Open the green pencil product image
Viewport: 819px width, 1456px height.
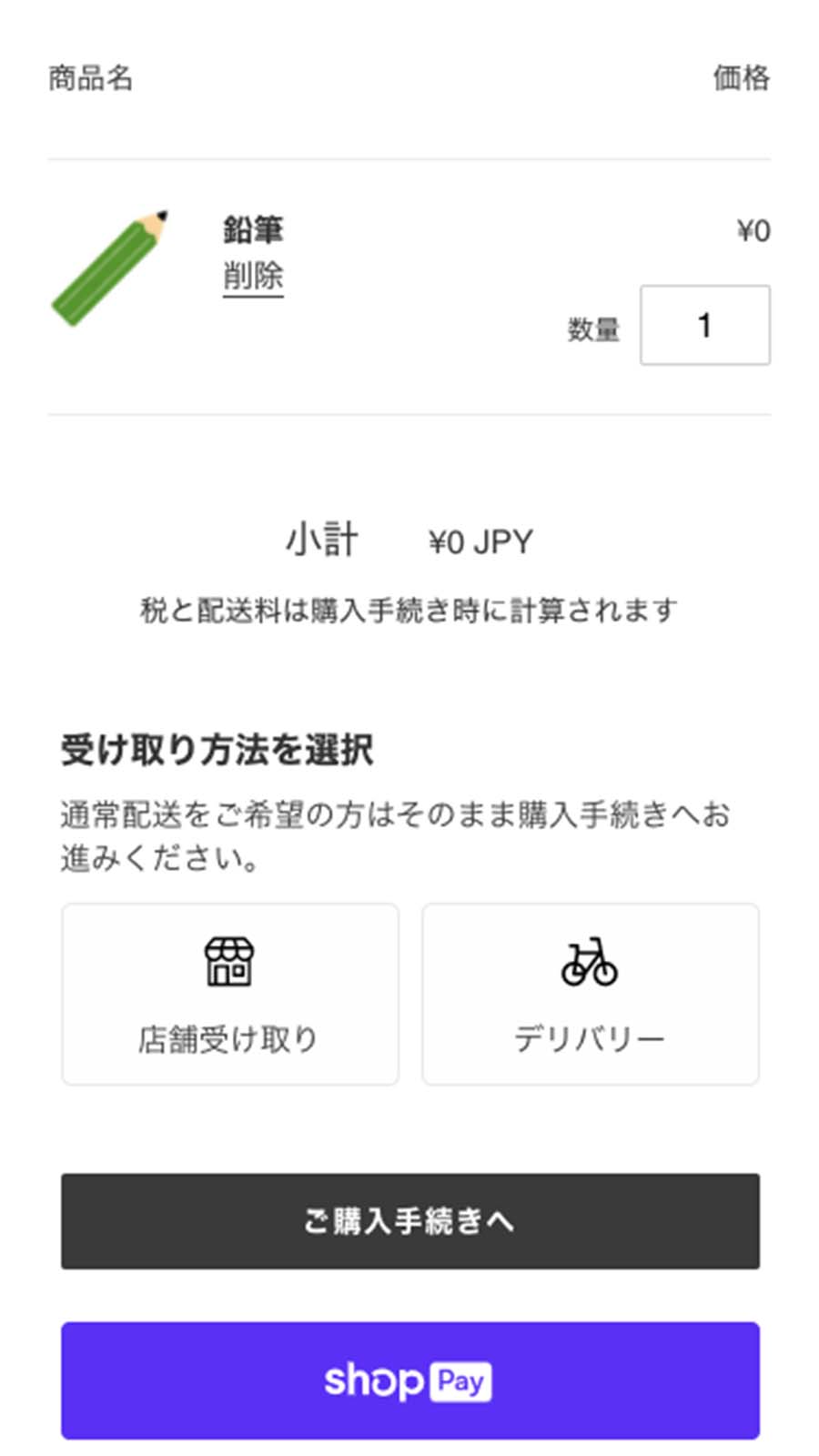pyautogui.click(x=110, y=268)
